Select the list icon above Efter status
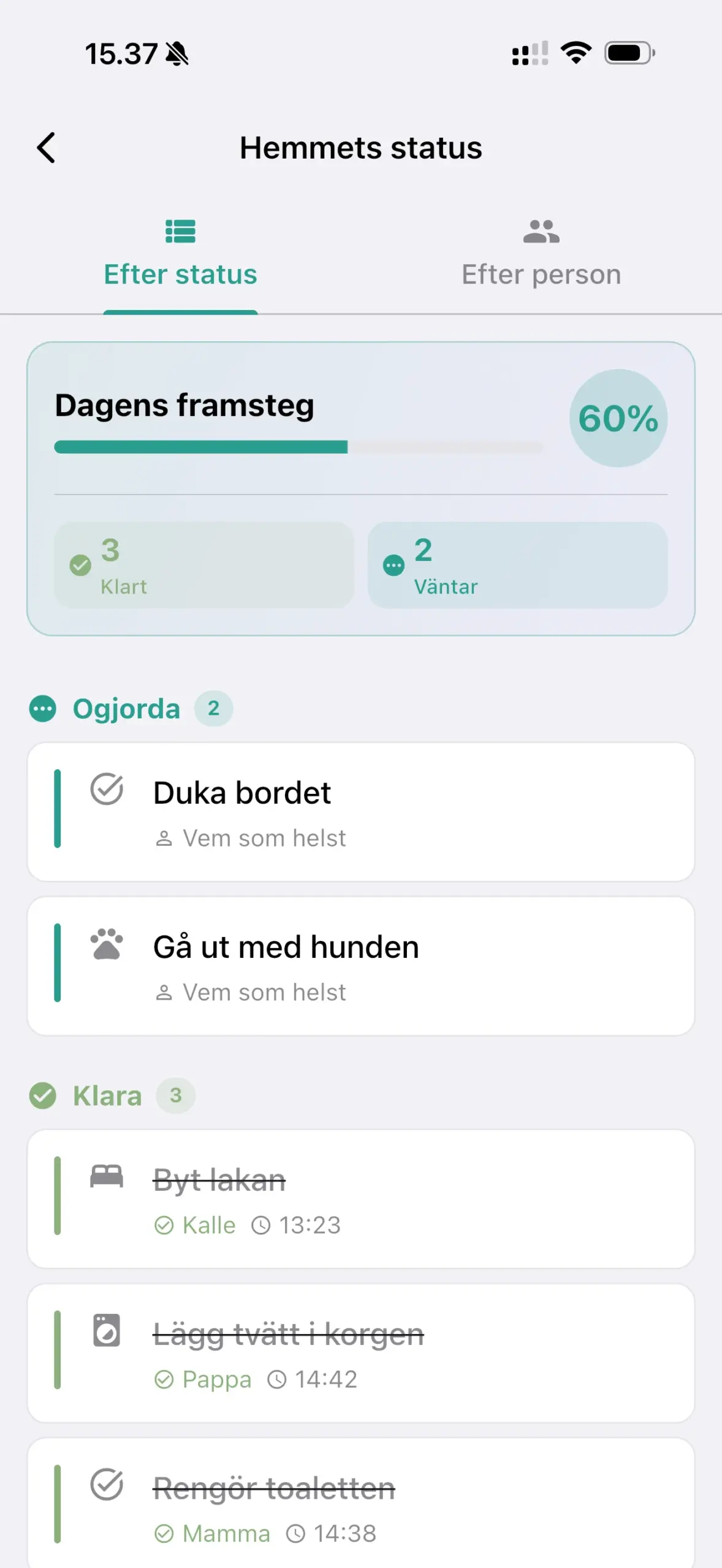722x1568 pixels. pyautogui.click(x=181, y=231)
